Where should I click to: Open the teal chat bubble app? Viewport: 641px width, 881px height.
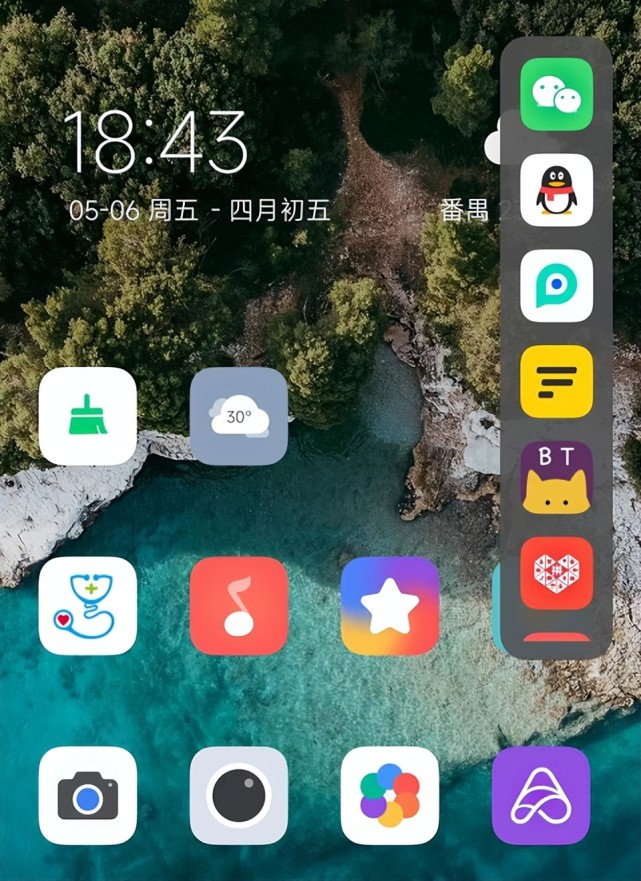pyautogui.click(x=556, y=286)
